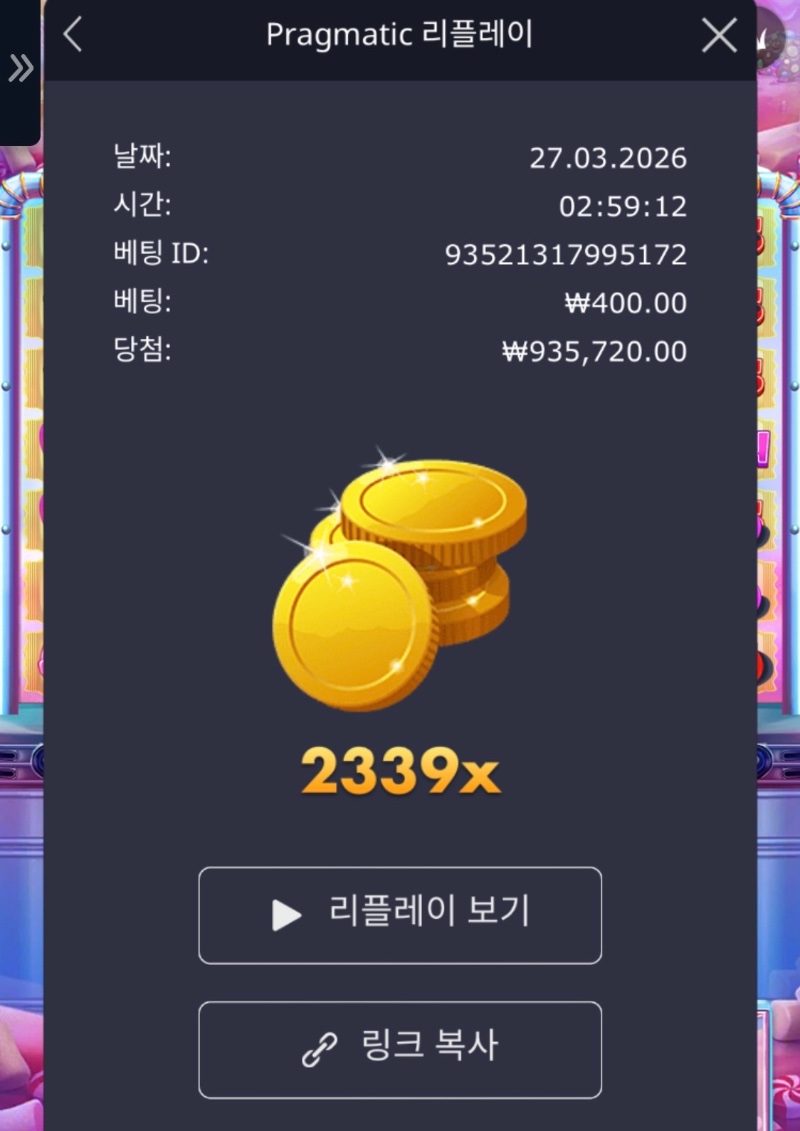The image size is (800, 1131).
Task: Go back from Pragmatic replay dialog
Action: click(72, 36)
